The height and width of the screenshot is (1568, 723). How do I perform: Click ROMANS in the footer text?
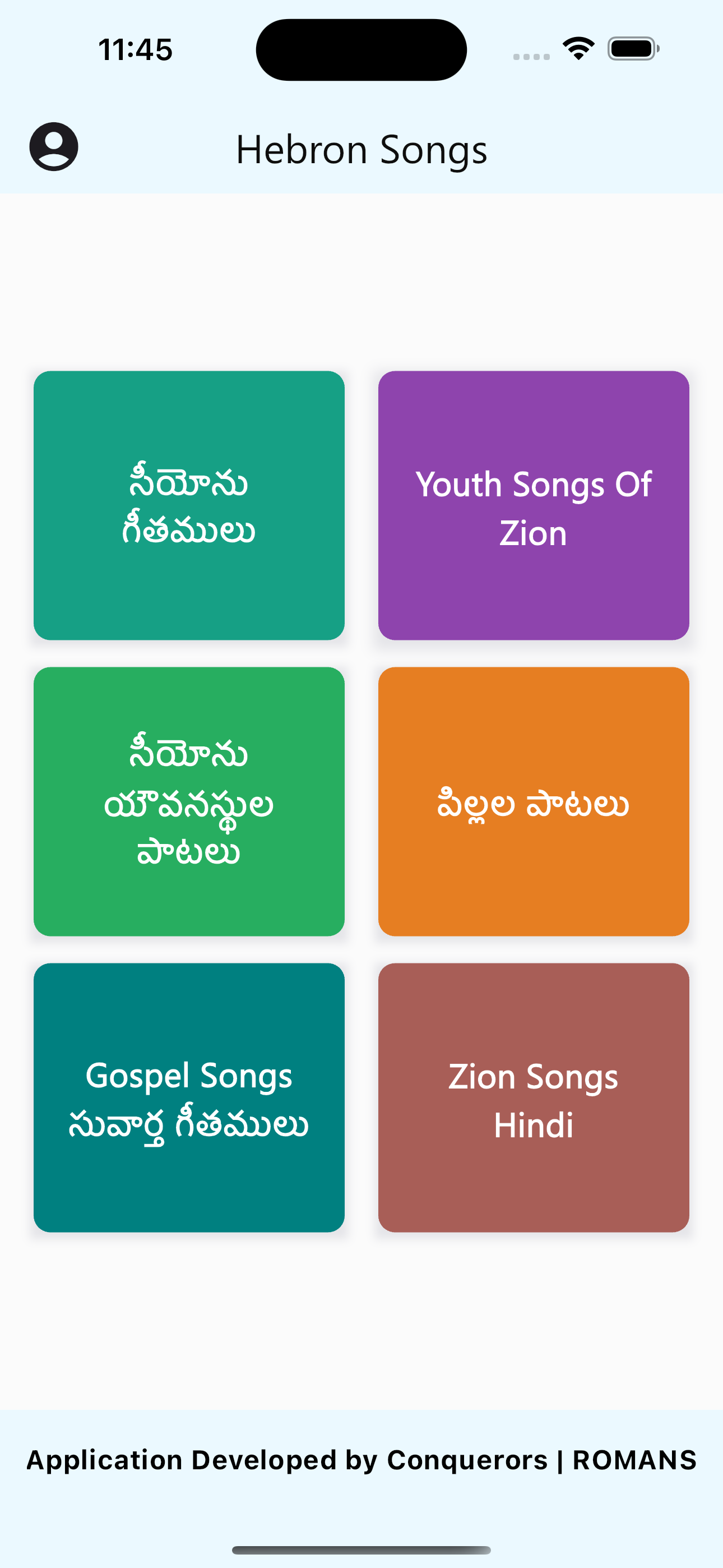click(633, 1459)
